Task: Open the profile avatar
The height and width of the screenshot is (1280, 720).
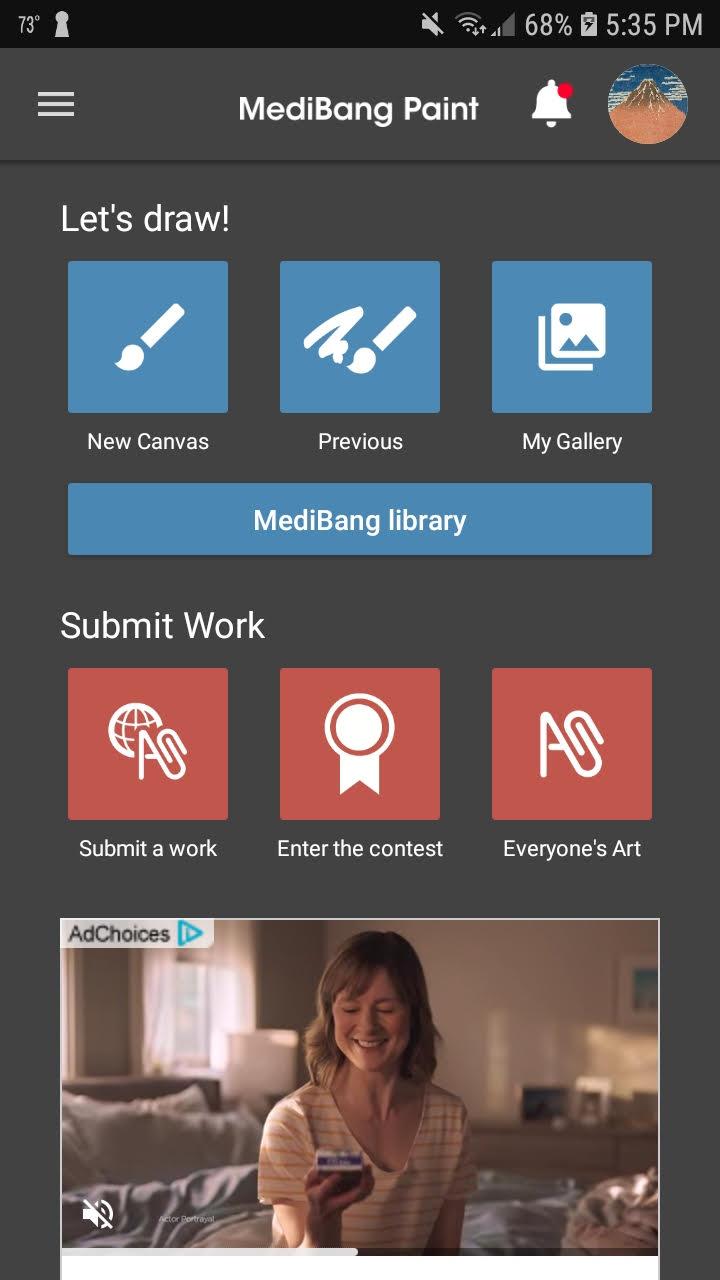Action: click(x=647, y=104)
